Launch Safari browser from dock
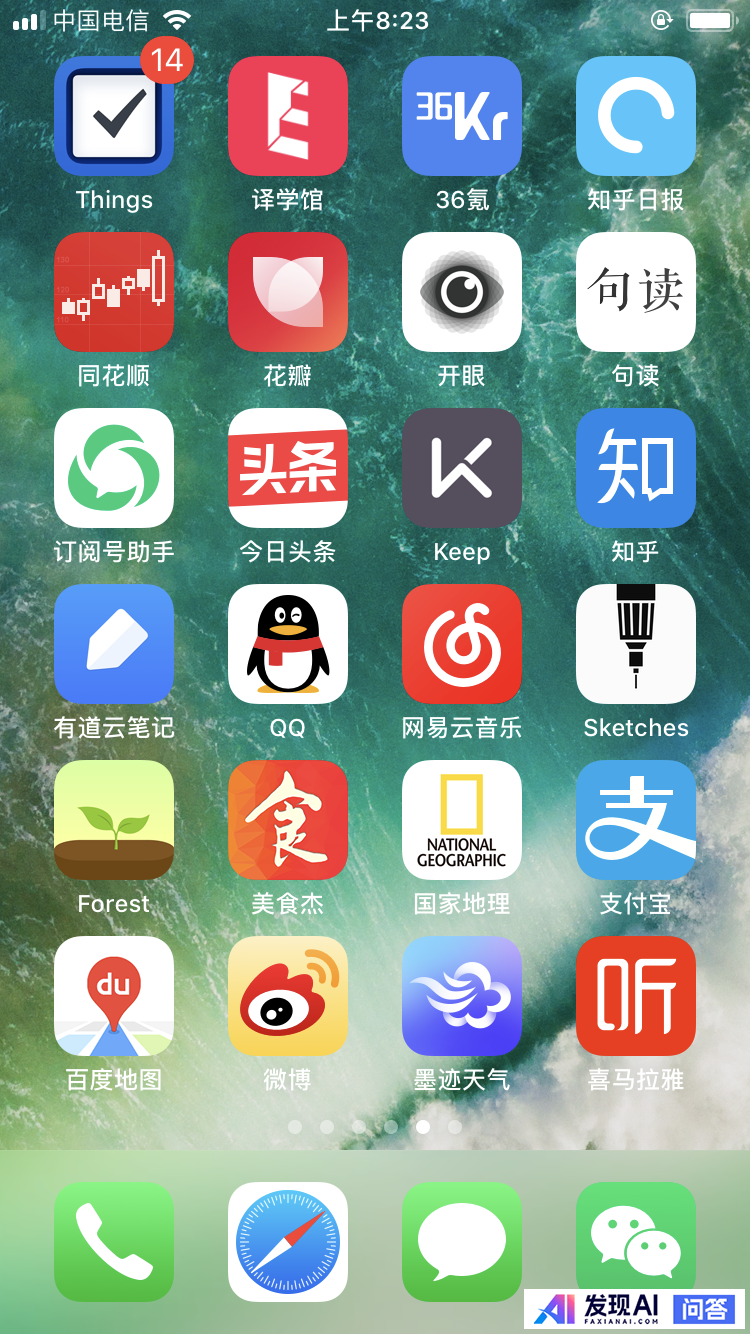The image size is (750, 1334). (x=288, y=1242)
